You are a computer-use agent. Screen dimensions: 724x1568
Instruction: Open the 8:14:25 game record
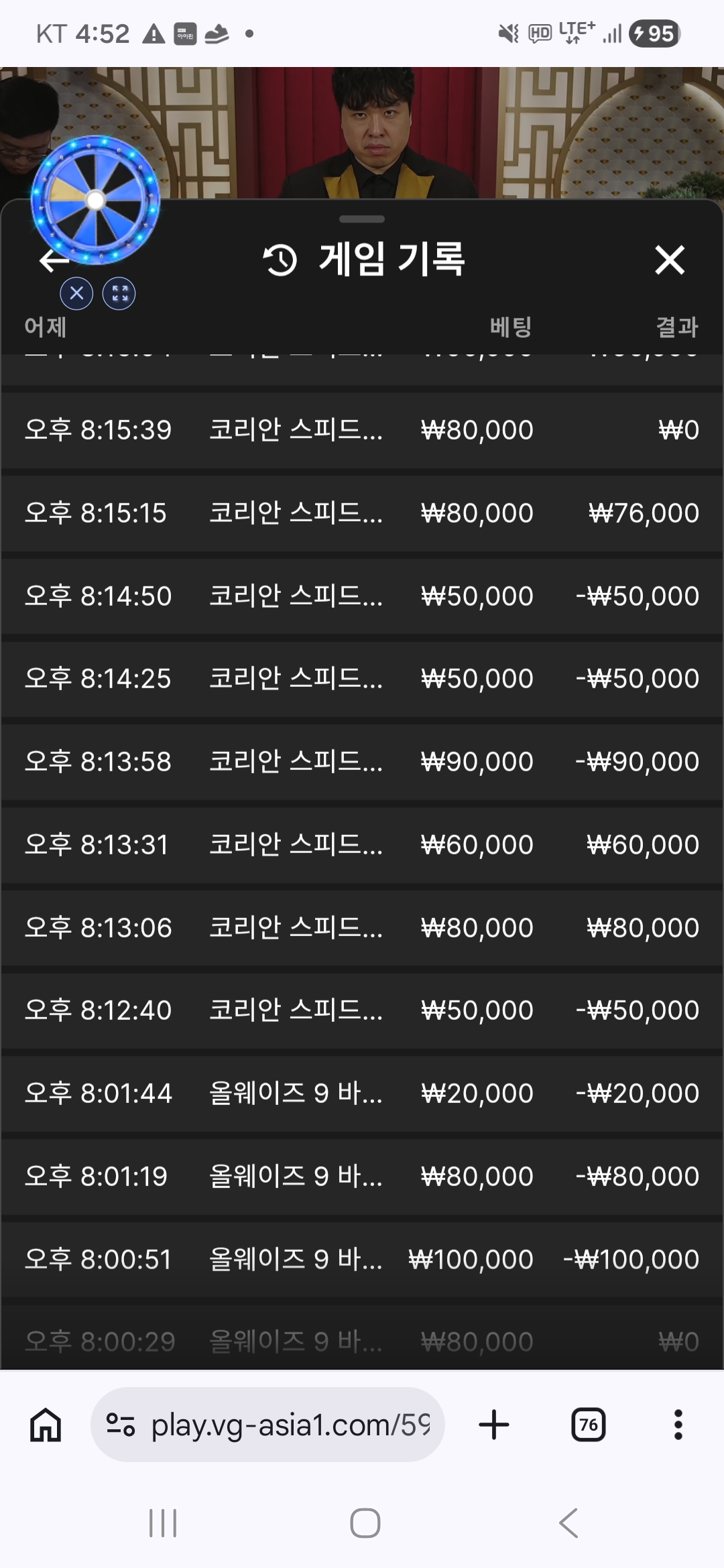(362, 678)
